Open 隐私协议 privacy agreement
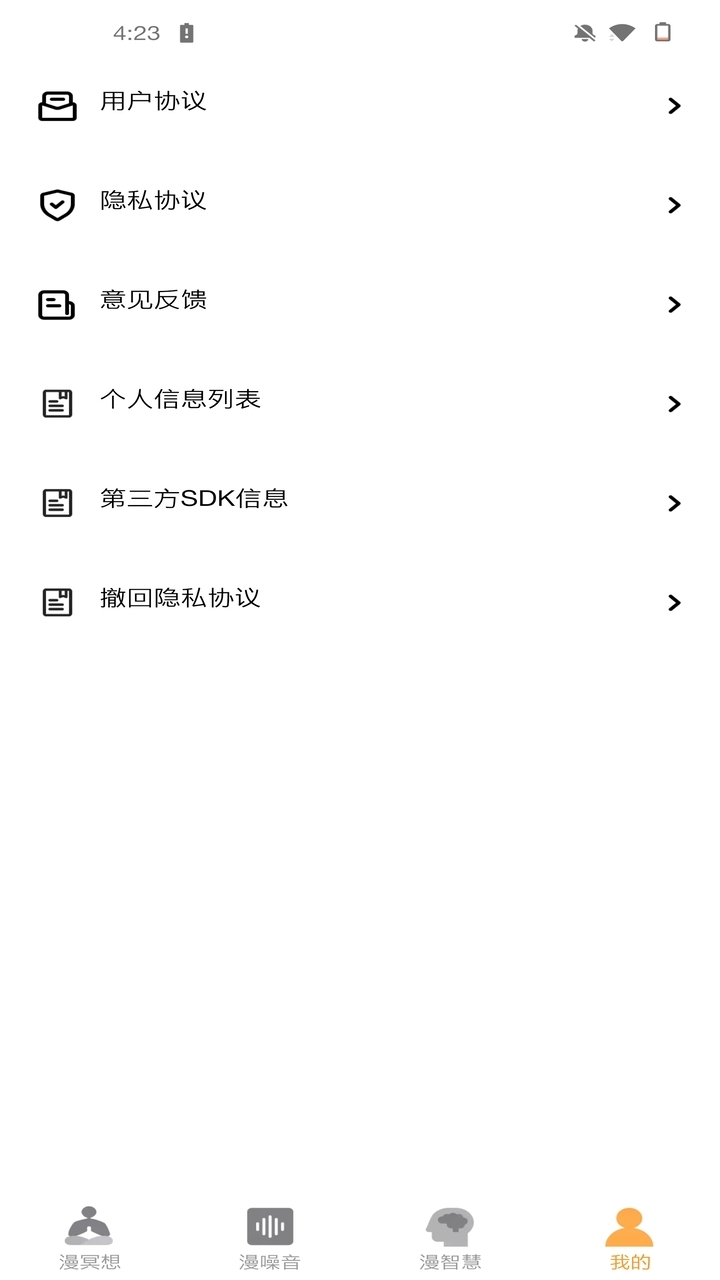Image resolution: width=720 pixels, height=1280 pixels. (360, 204)
